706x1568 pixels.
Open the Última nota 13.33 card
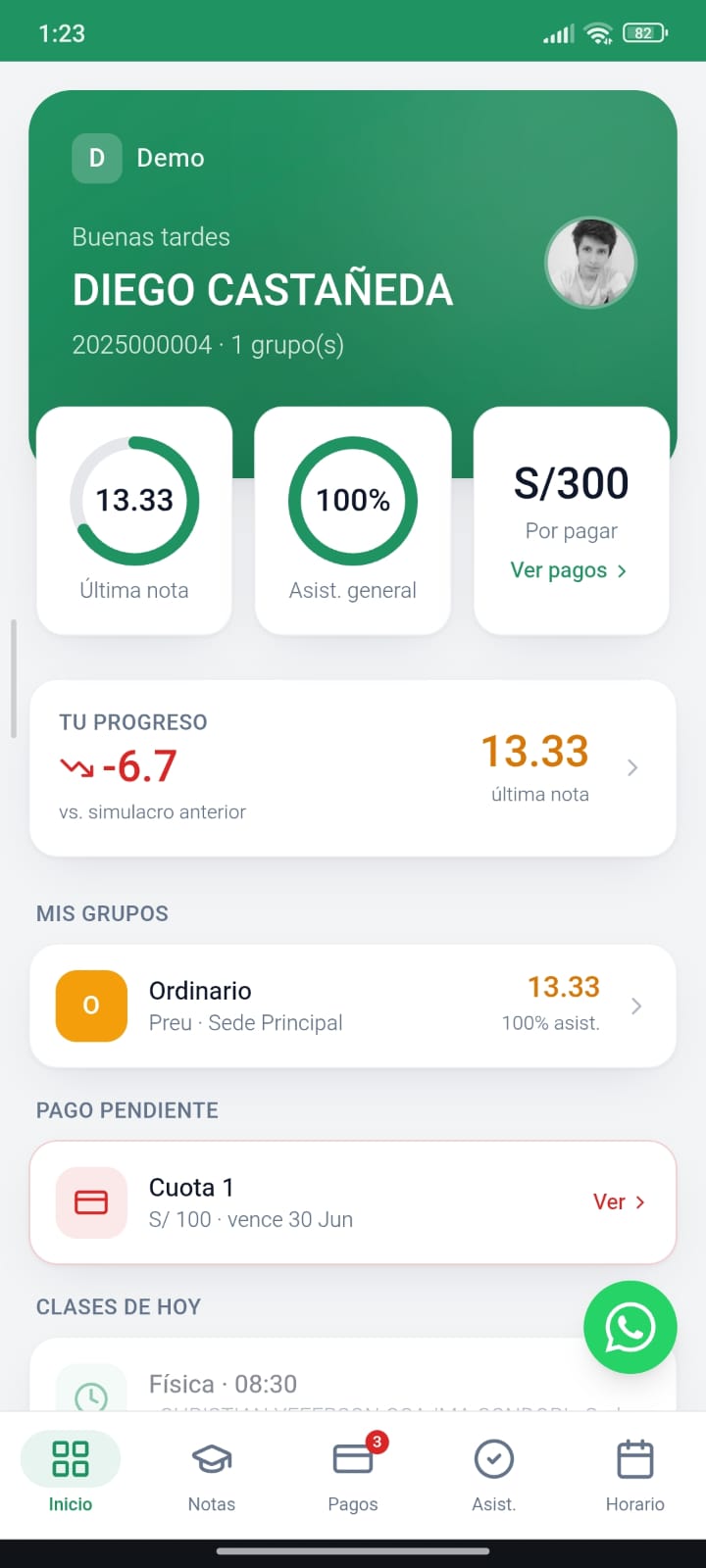click(134, 520)
